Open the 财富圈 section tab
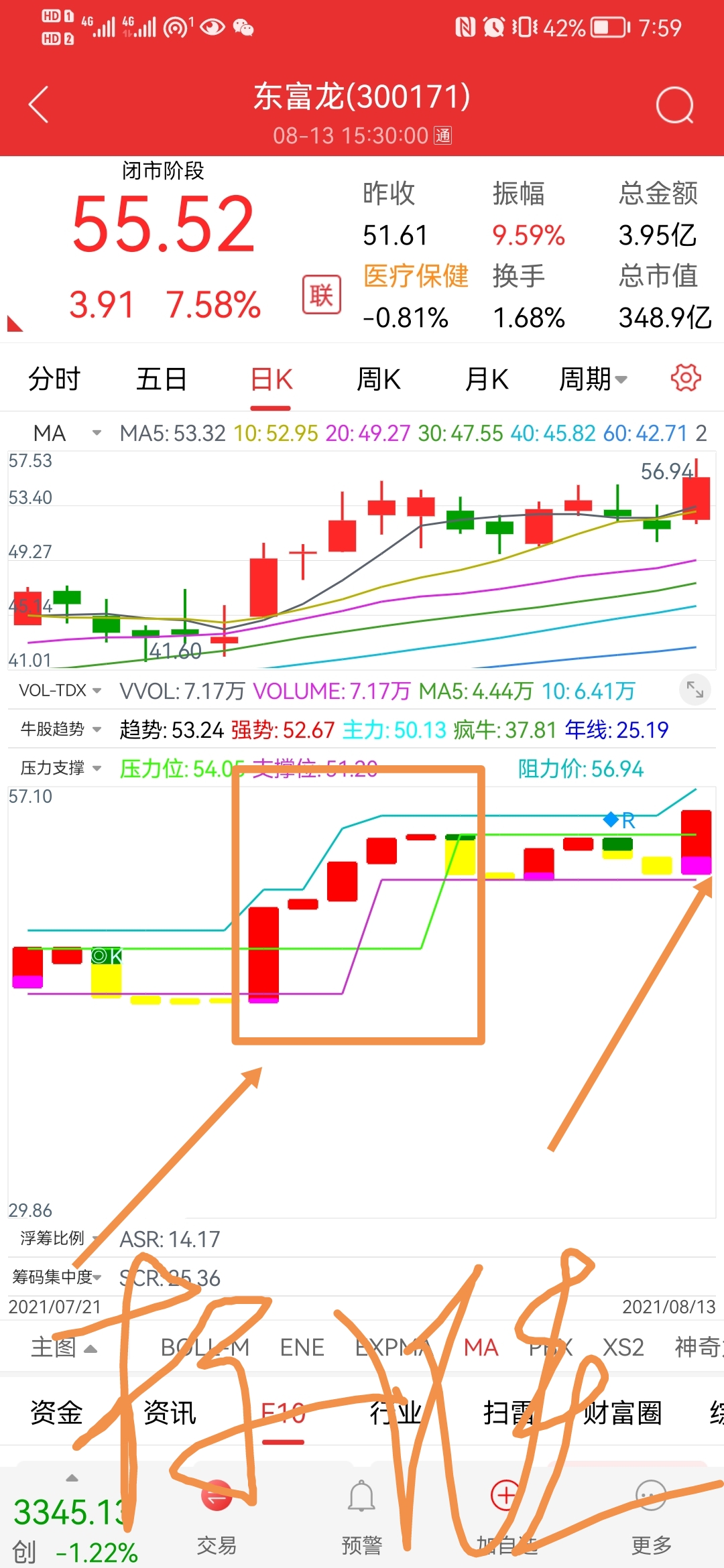 (x=622, y=1413)
